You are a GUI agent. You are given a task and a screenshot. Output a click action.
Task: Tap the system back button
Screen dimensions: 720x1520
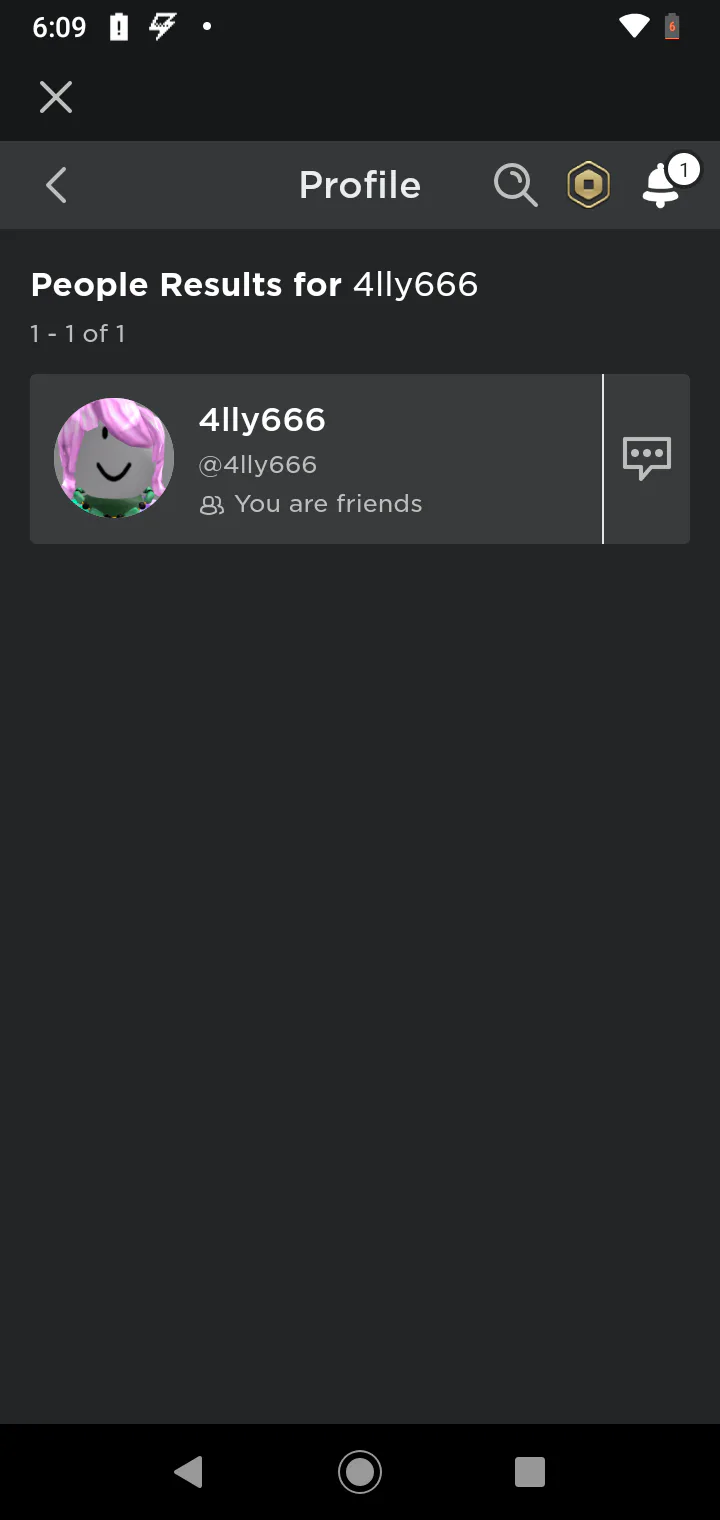188,1471
